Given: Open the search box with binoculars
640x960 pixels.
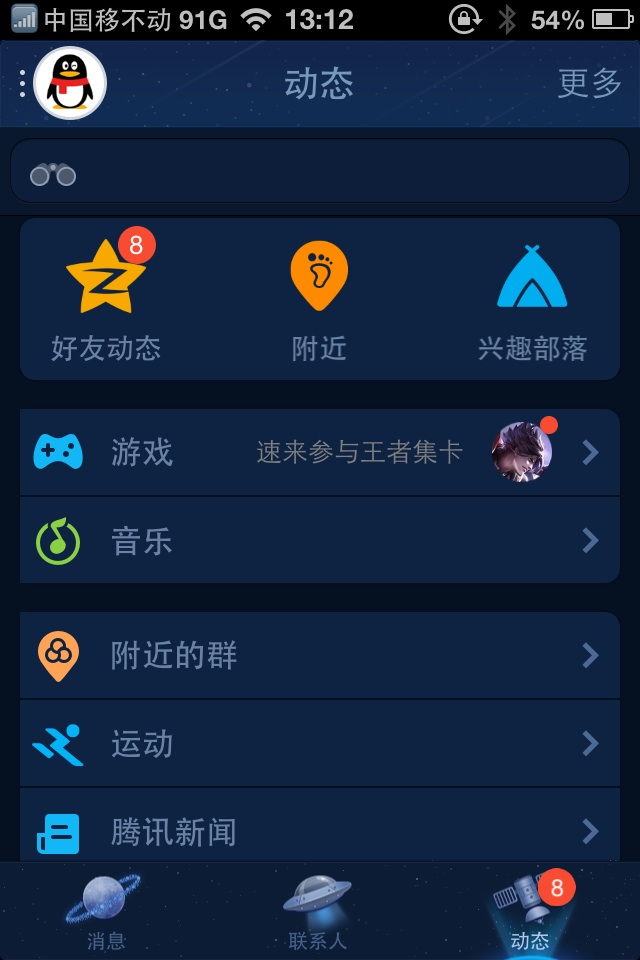Looking at the screenshot, I should pos(320,172).
